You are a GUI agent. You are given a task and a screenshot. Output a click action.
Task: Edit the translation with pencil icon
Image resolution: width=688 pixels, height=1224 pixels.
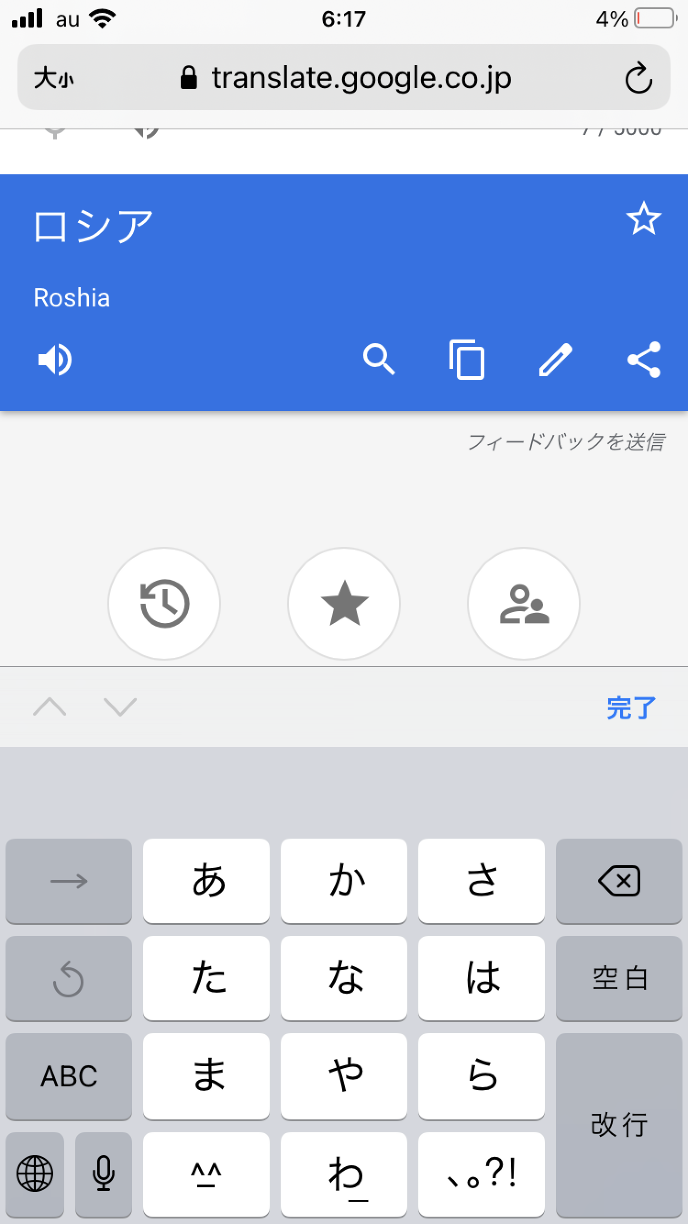coord(555,360)
